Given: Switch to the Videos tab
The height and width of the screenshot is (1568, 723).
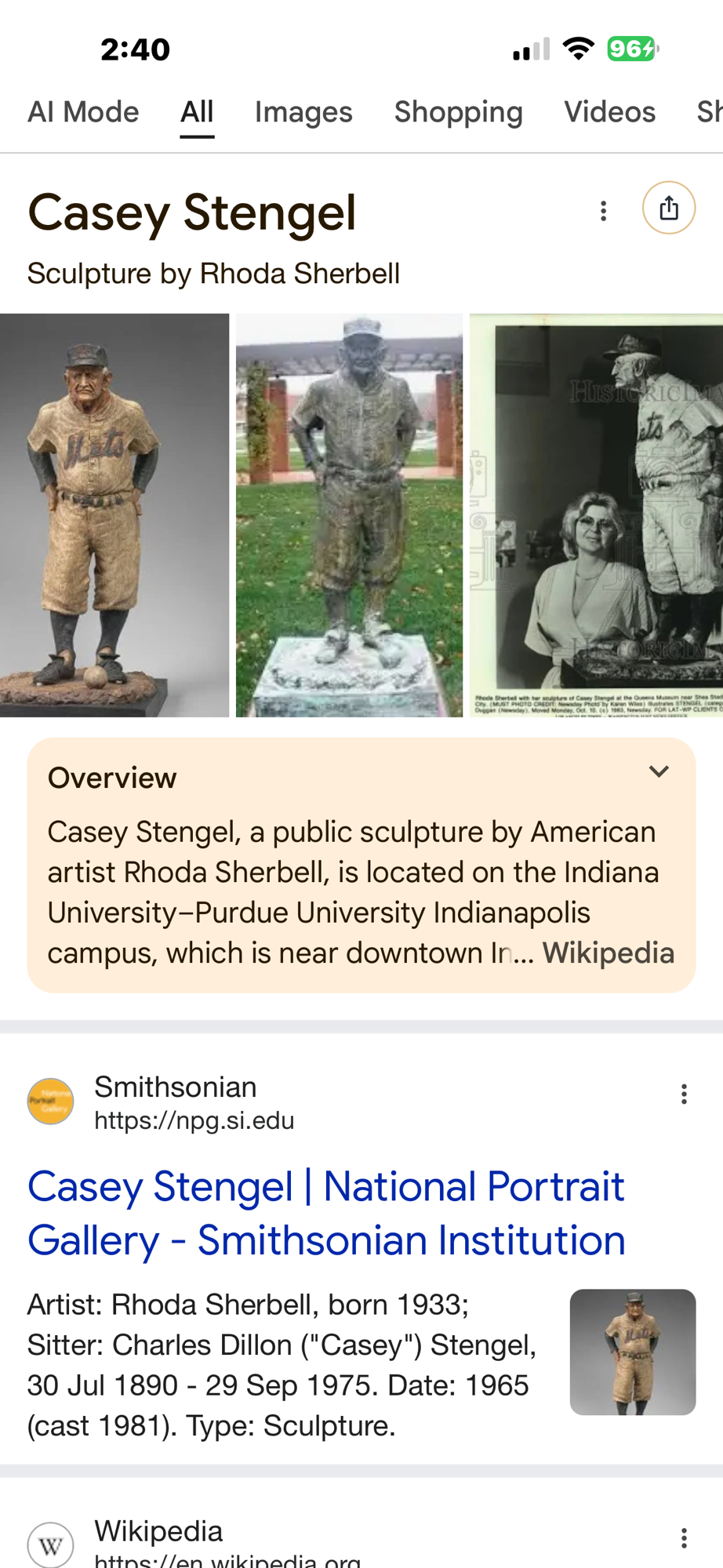Looking at the screenshot, I should coord(609,112).
